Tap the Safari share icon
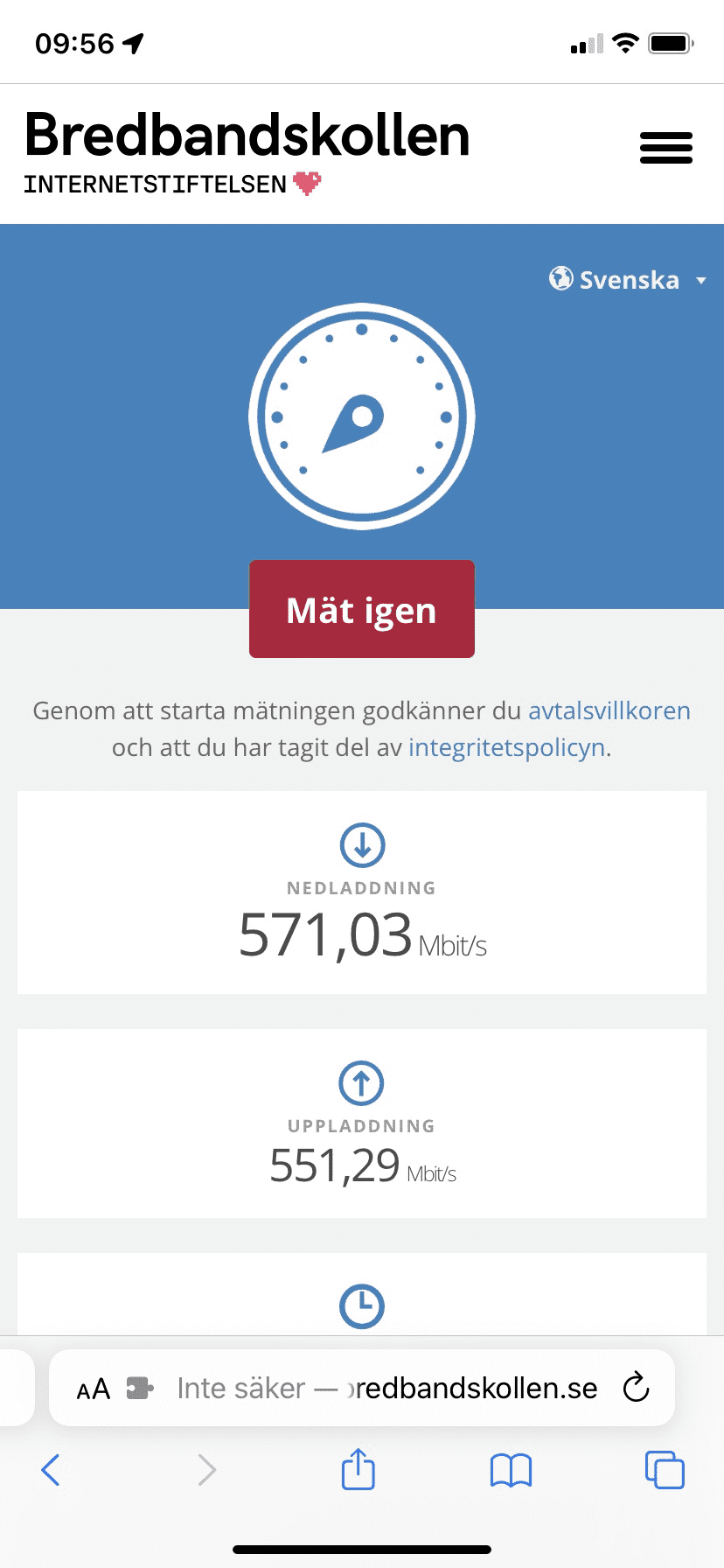This screenshot has width=724, height=1568. point(358,1469)
